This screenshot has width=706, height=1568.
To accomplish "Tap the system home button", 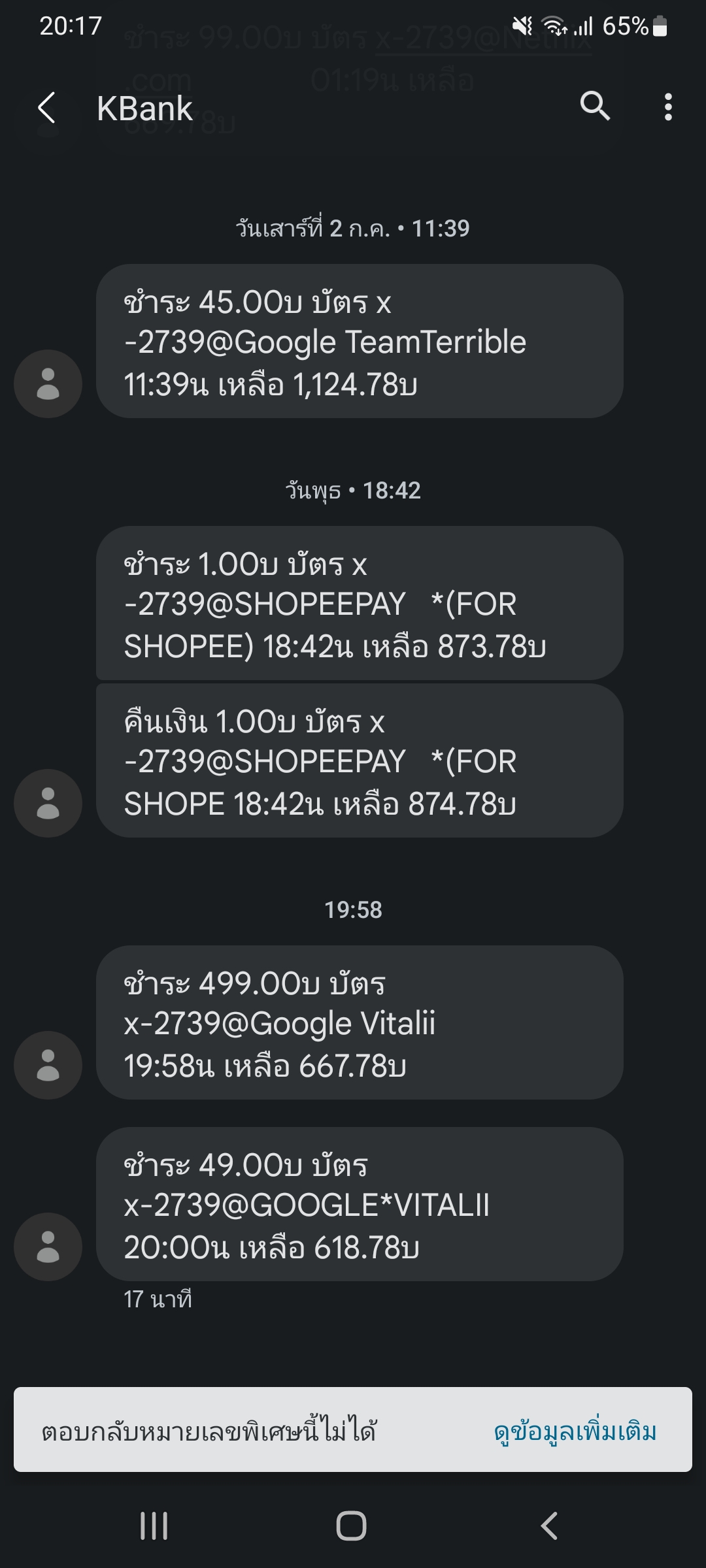I will point(352,1526).
